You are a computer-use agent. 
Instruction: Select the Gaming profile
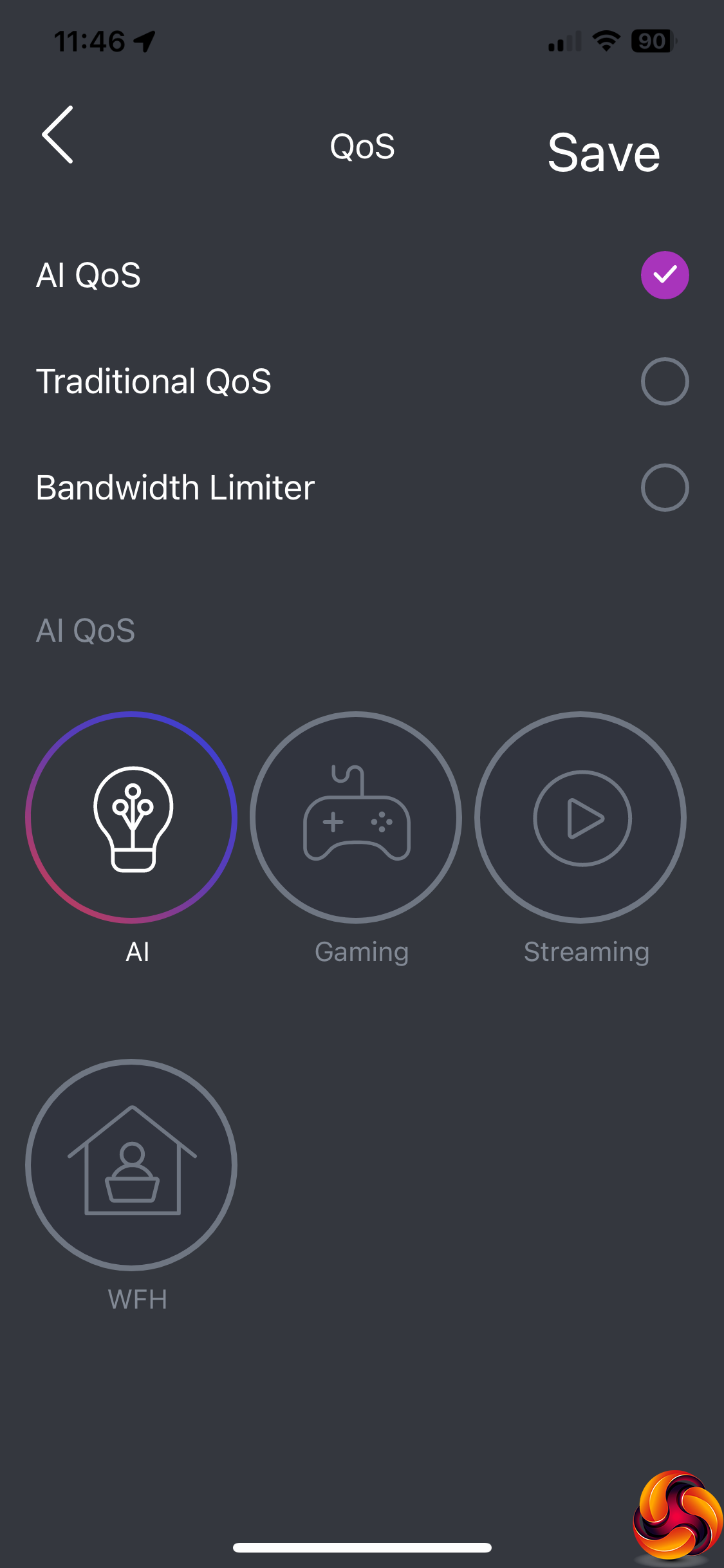[356, 817]
